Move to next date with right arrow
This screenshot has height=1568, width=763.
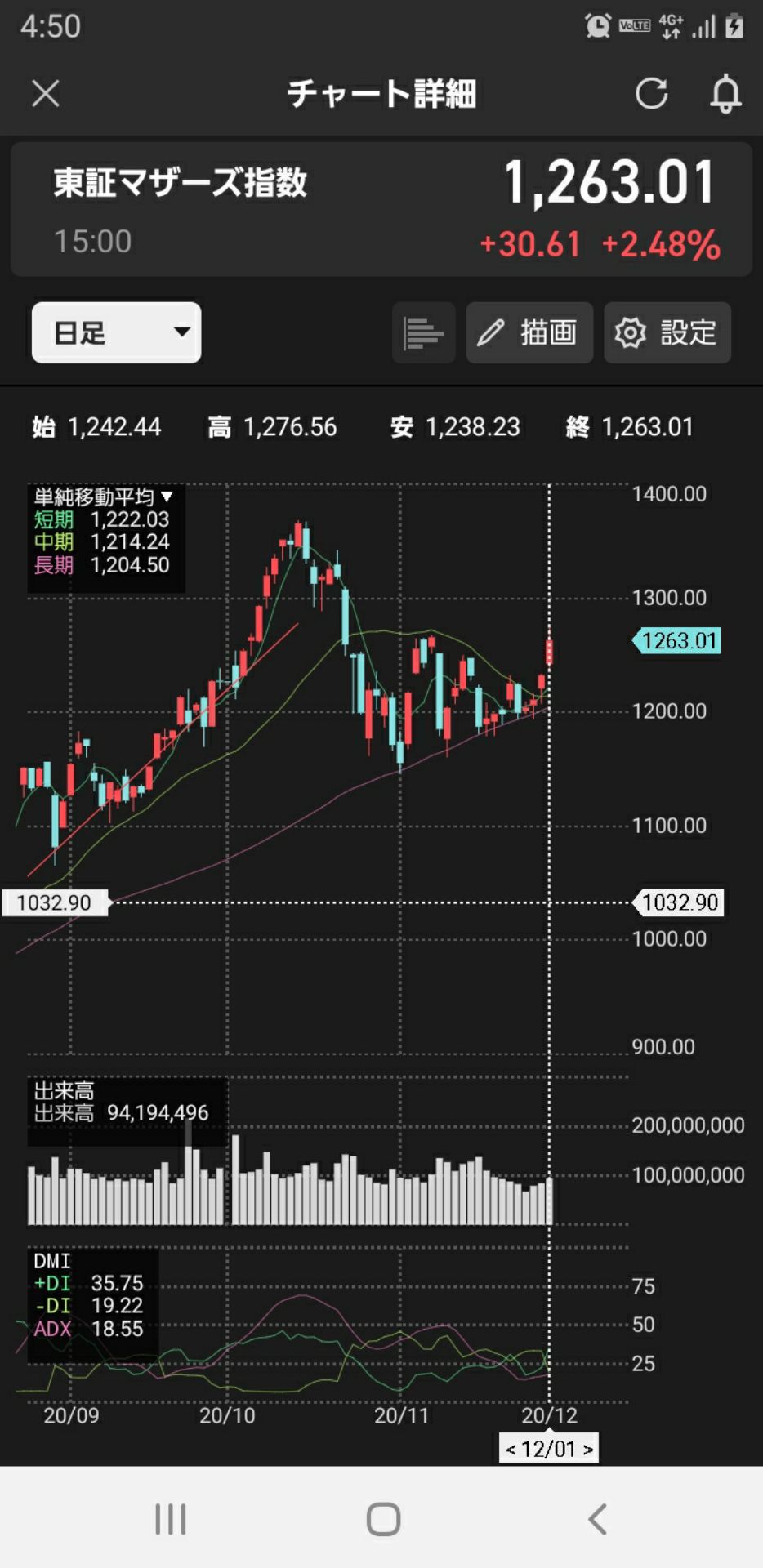click(x=588, y=1450)
